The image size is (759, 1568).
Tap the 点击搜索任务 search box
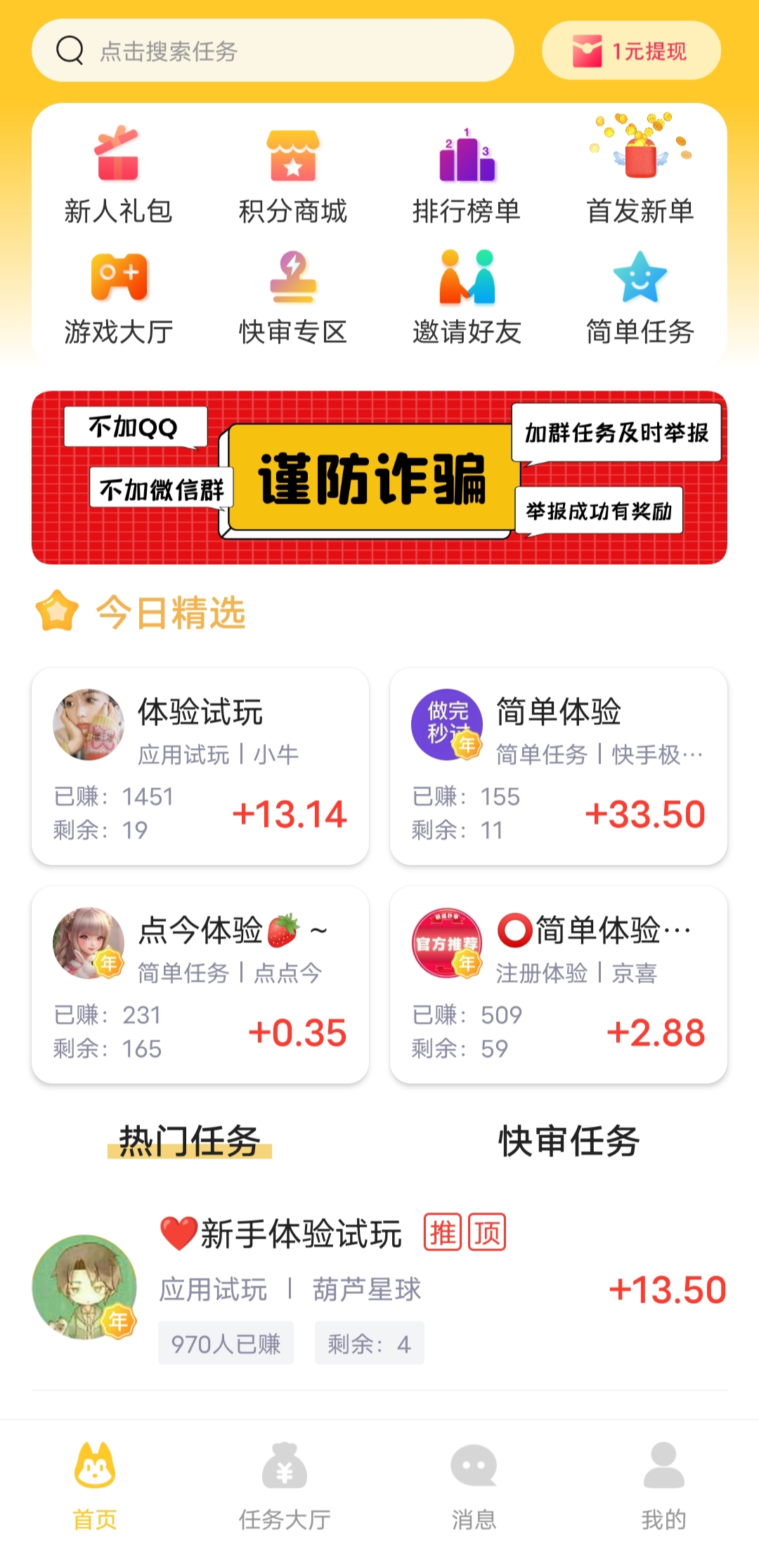click(273, 51)
